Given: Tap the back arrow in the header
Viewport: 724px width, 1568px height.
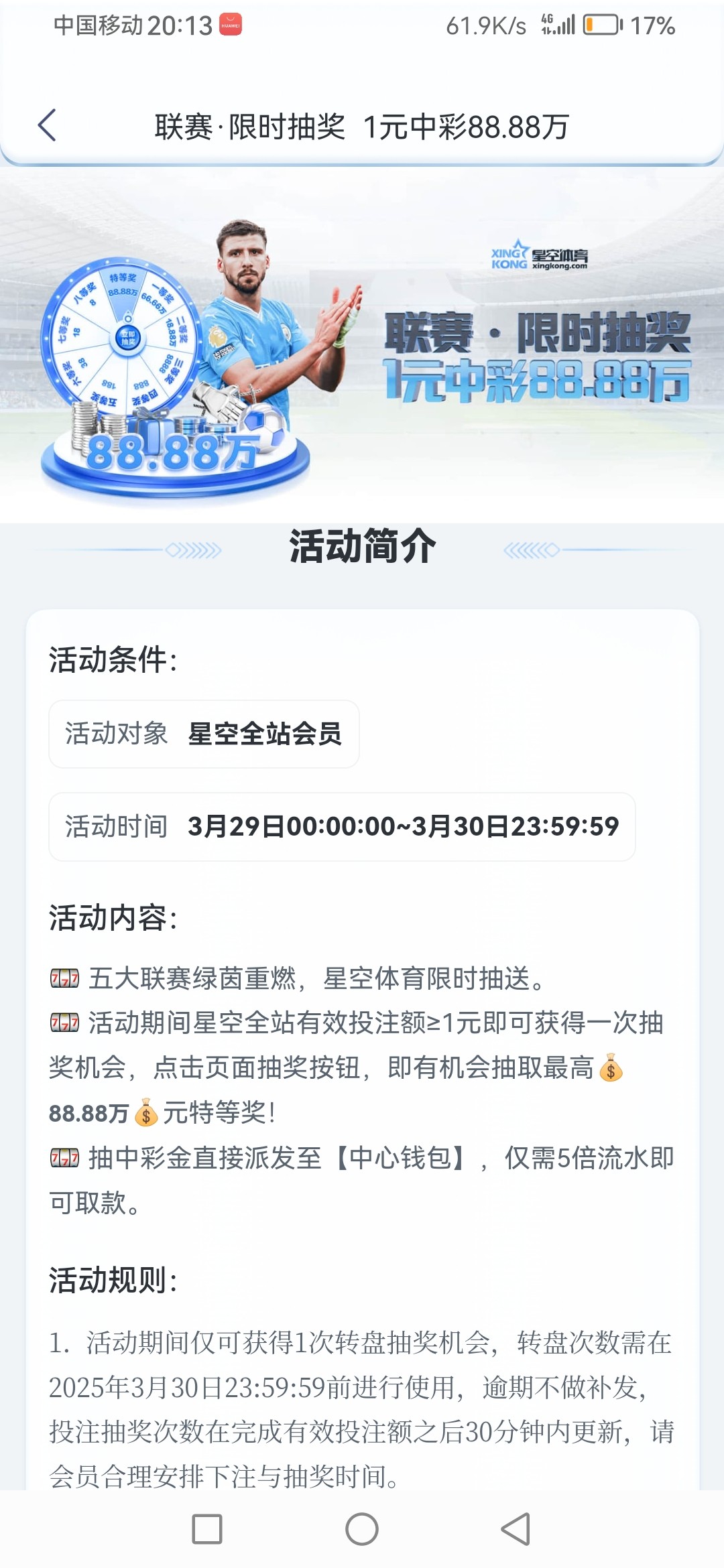Looking at the screenshot, I should pos(47,125).
